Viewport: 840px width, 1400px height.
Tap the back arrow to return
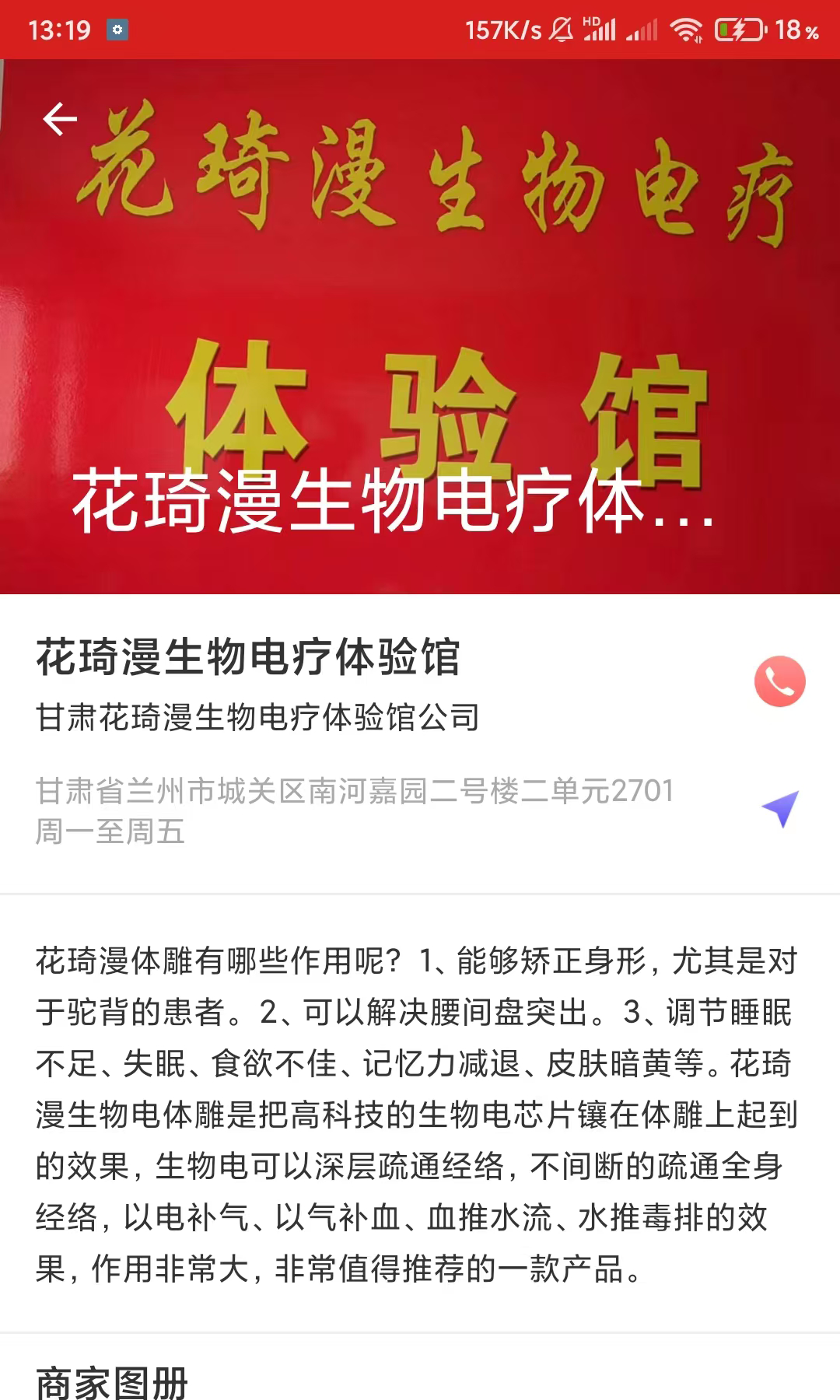58,119
